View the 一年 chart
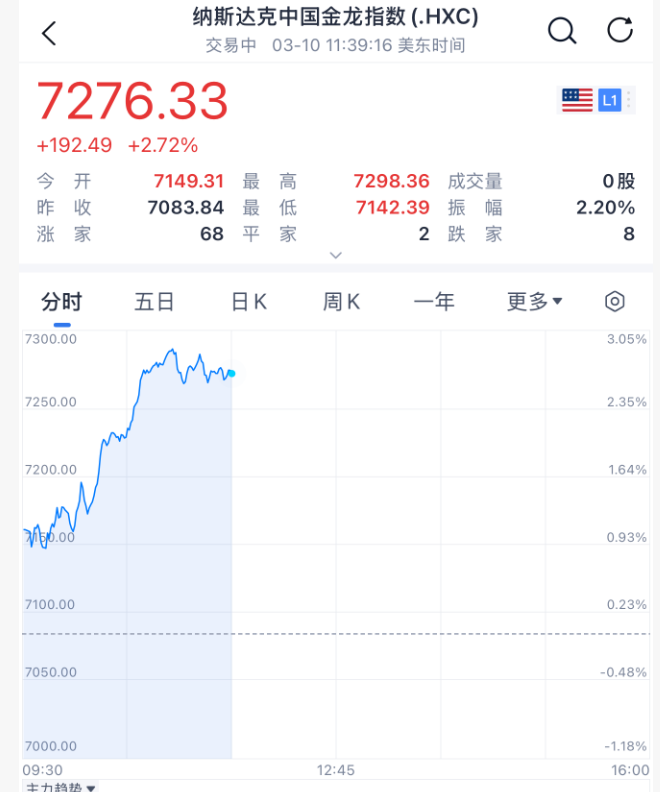This screenshot has width=660, height=792. click(434, 302)
